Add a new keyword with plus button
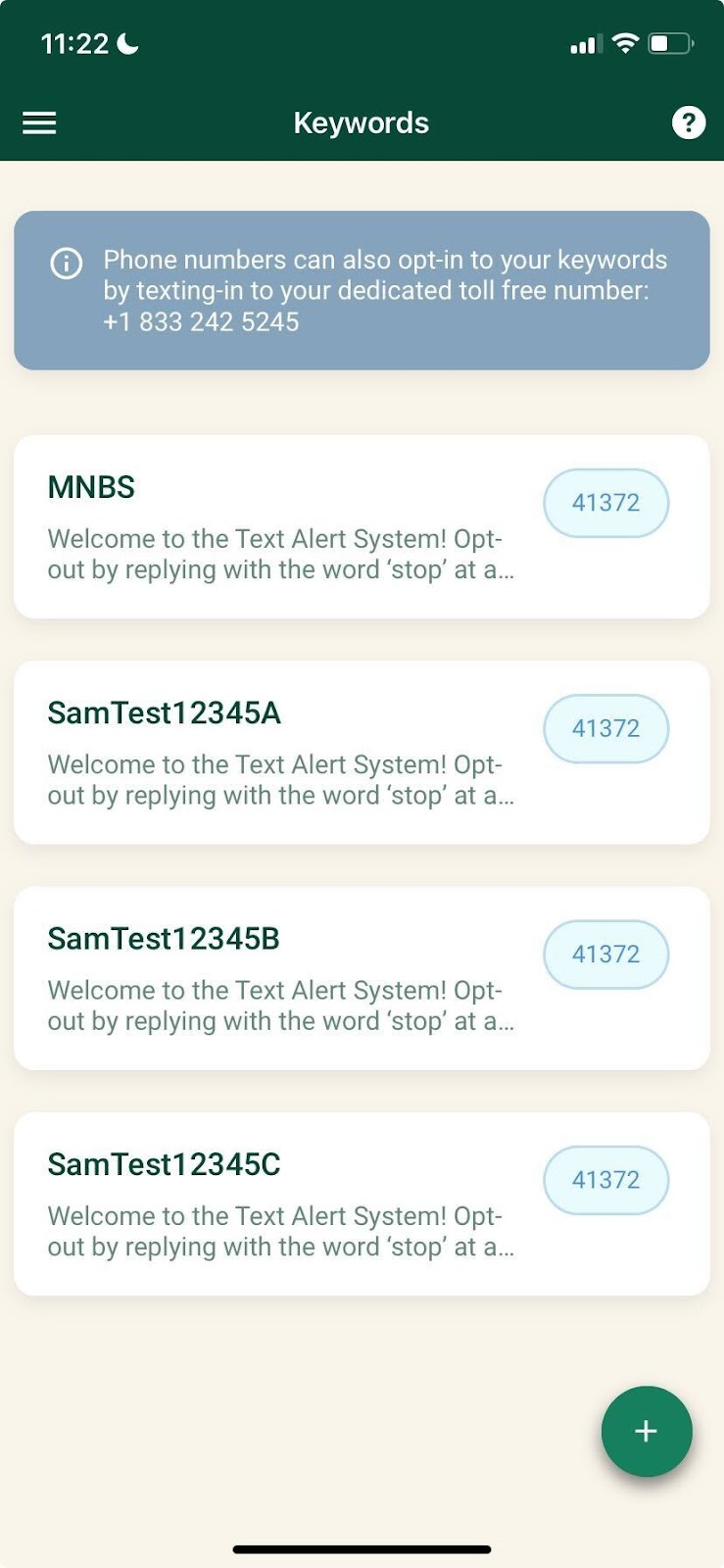 646,1431
